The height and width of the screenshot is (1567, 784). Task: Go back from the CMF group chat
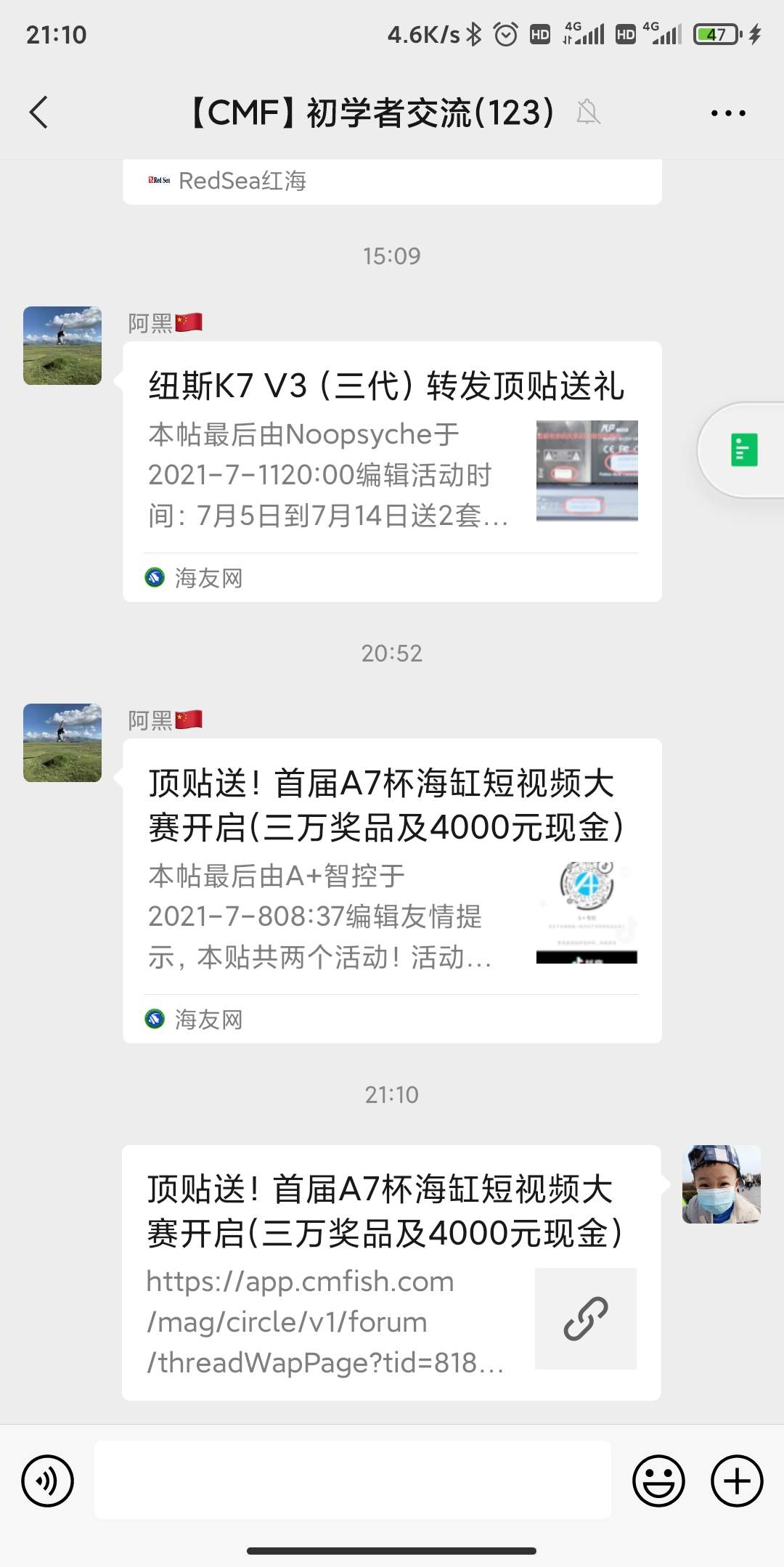coord(39,113)
